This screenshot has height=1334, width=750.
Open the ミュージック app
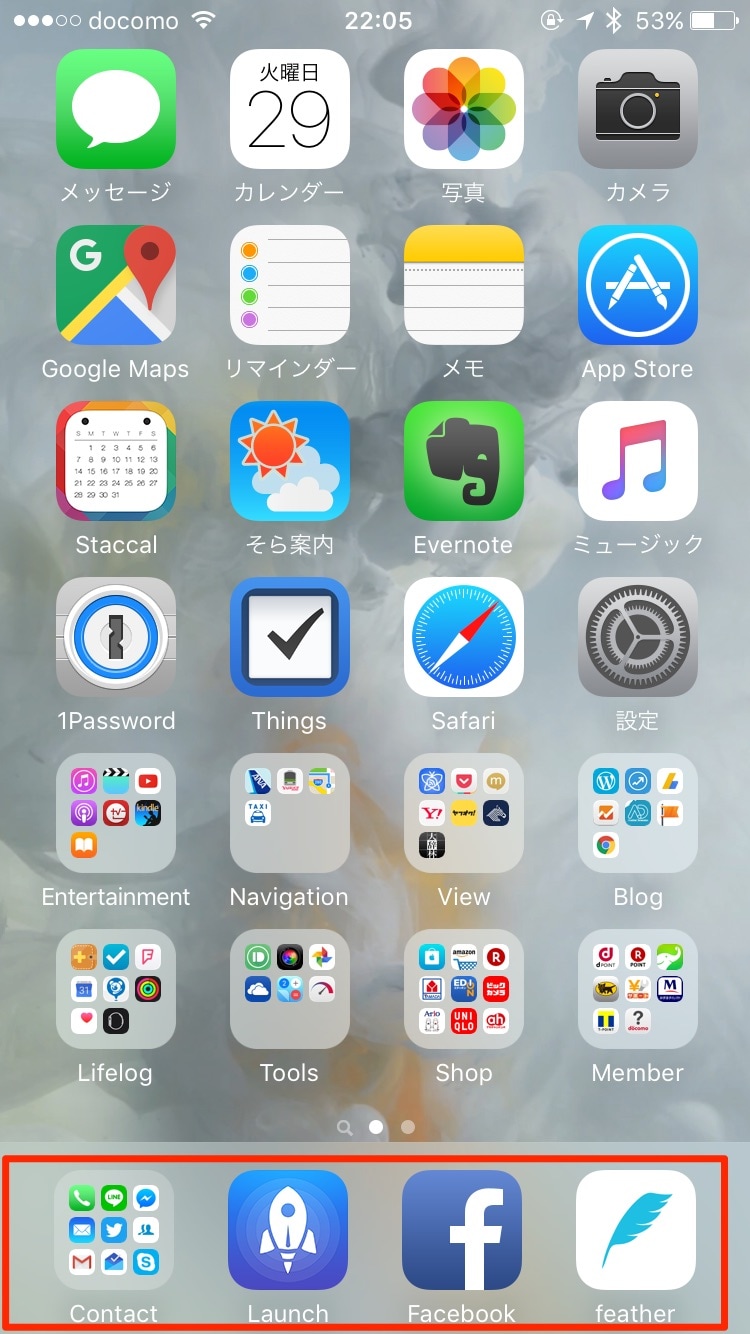coord(638,461)
